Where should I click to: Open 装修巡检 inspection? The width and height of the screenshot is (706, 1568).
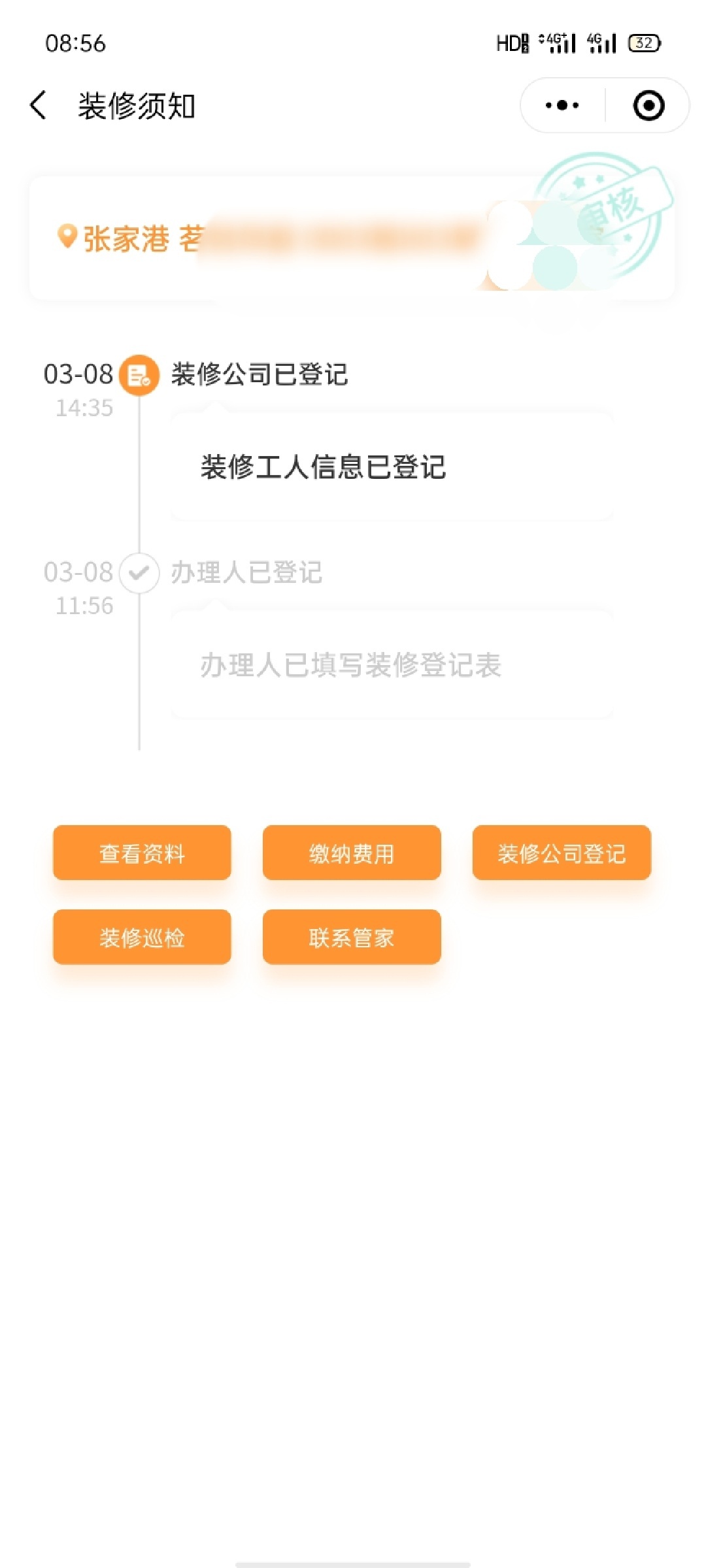[x=142, y=937]
